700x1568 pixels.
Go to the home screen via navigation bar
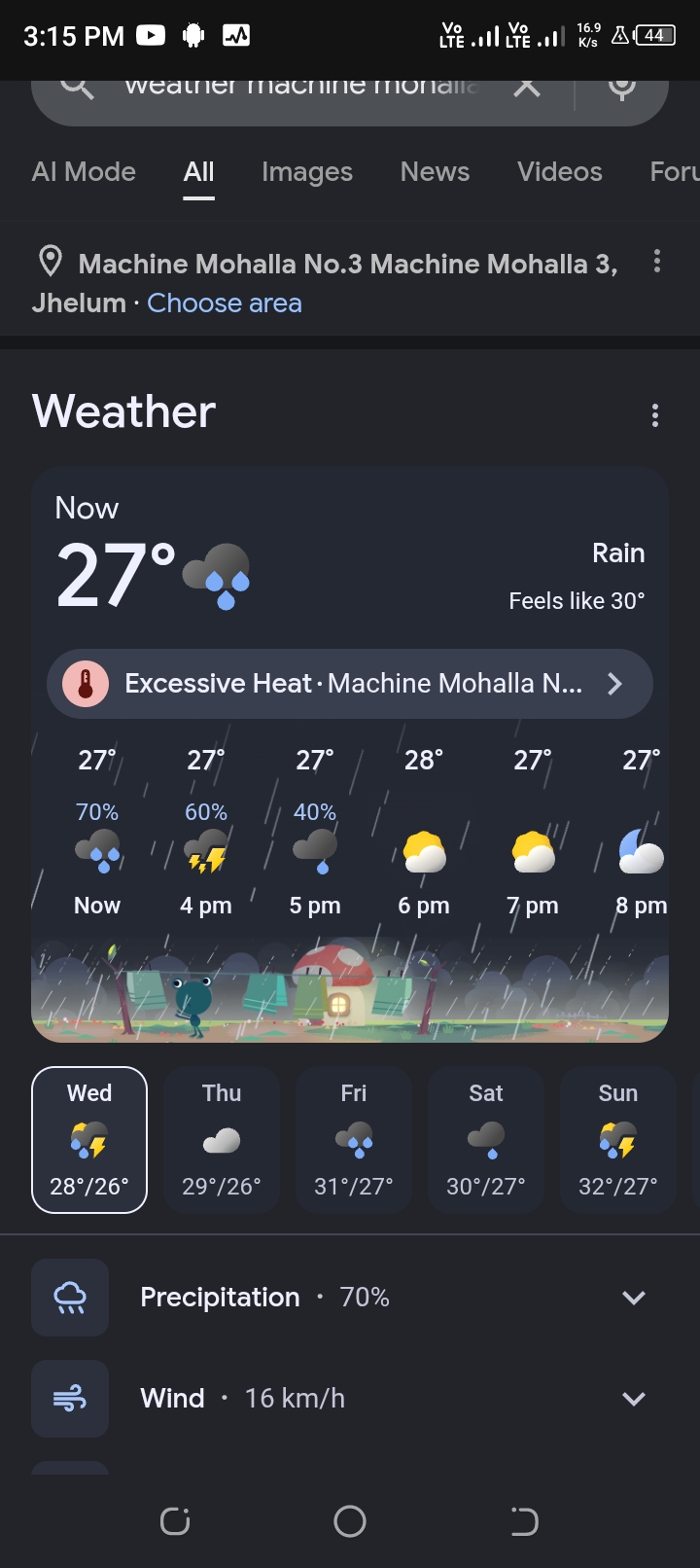click(350, 1521)
